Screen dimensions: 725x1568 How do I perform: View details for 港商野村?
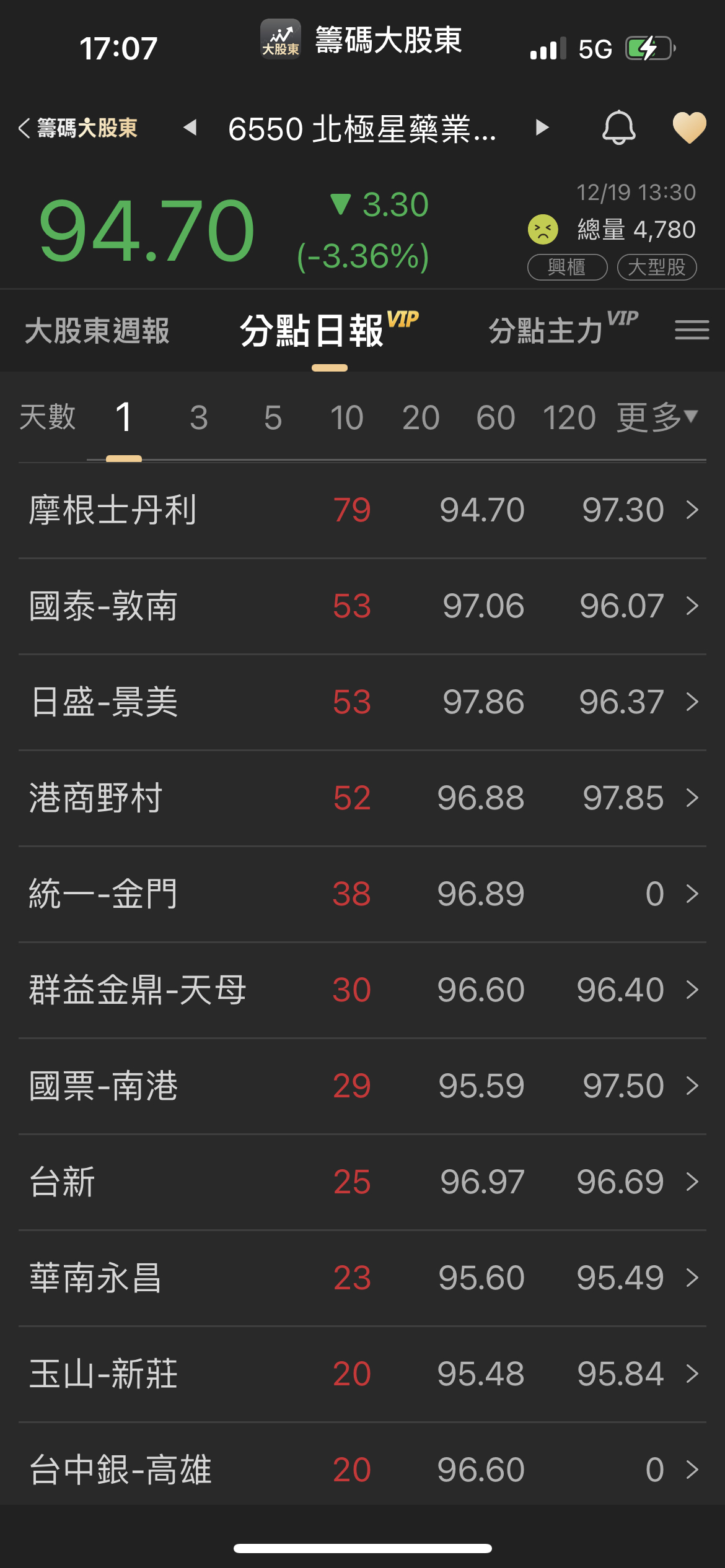tap(362, 798)
